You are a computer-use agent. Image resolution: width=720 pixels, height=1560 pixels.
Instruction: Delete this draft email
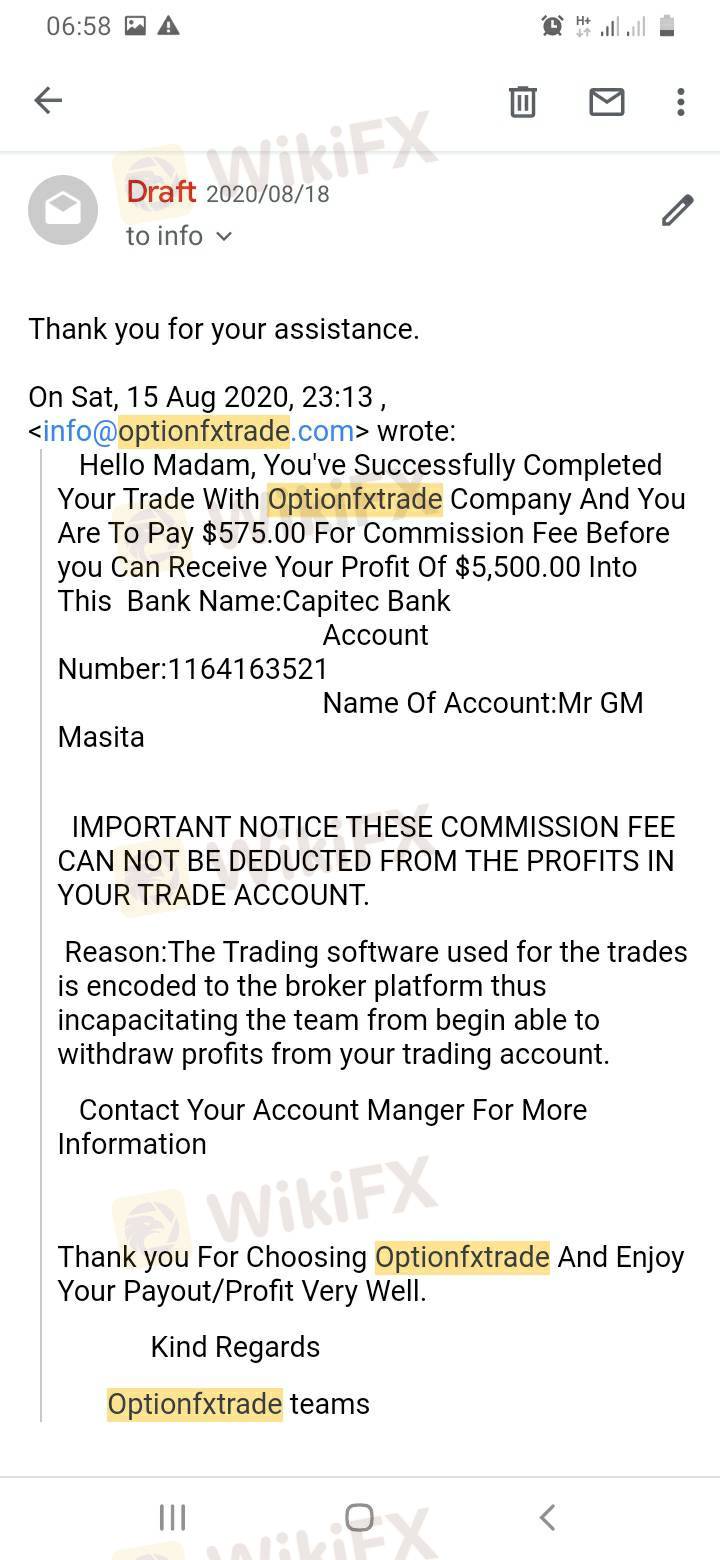click(523, 101)
